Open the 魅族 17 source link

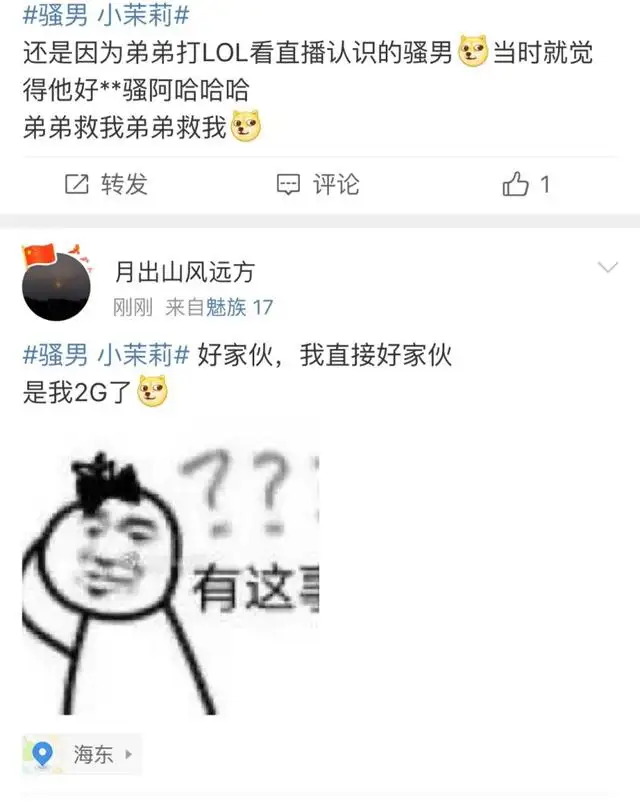(x=239, y=307)
